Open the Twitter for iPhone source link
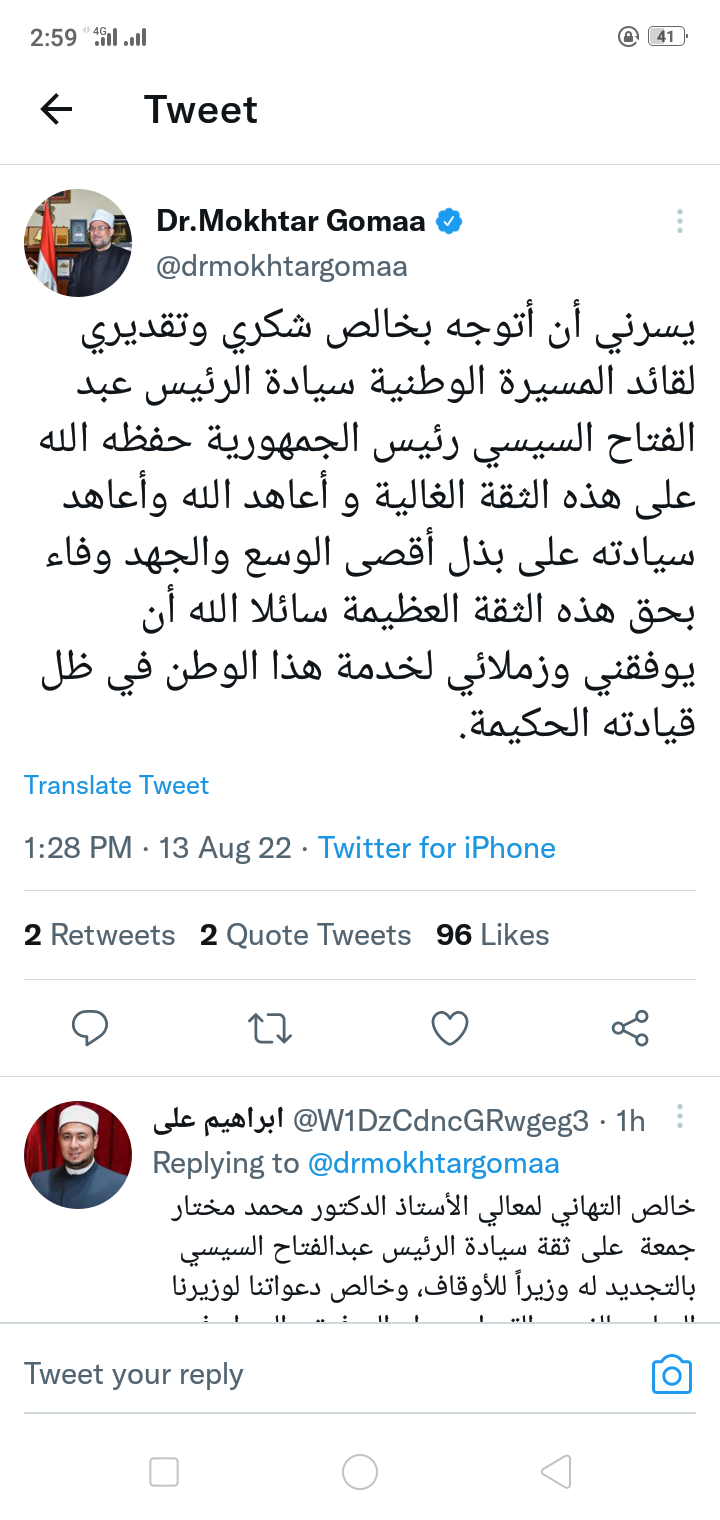This screenshot has width=720, height=1520. point(436,848)
